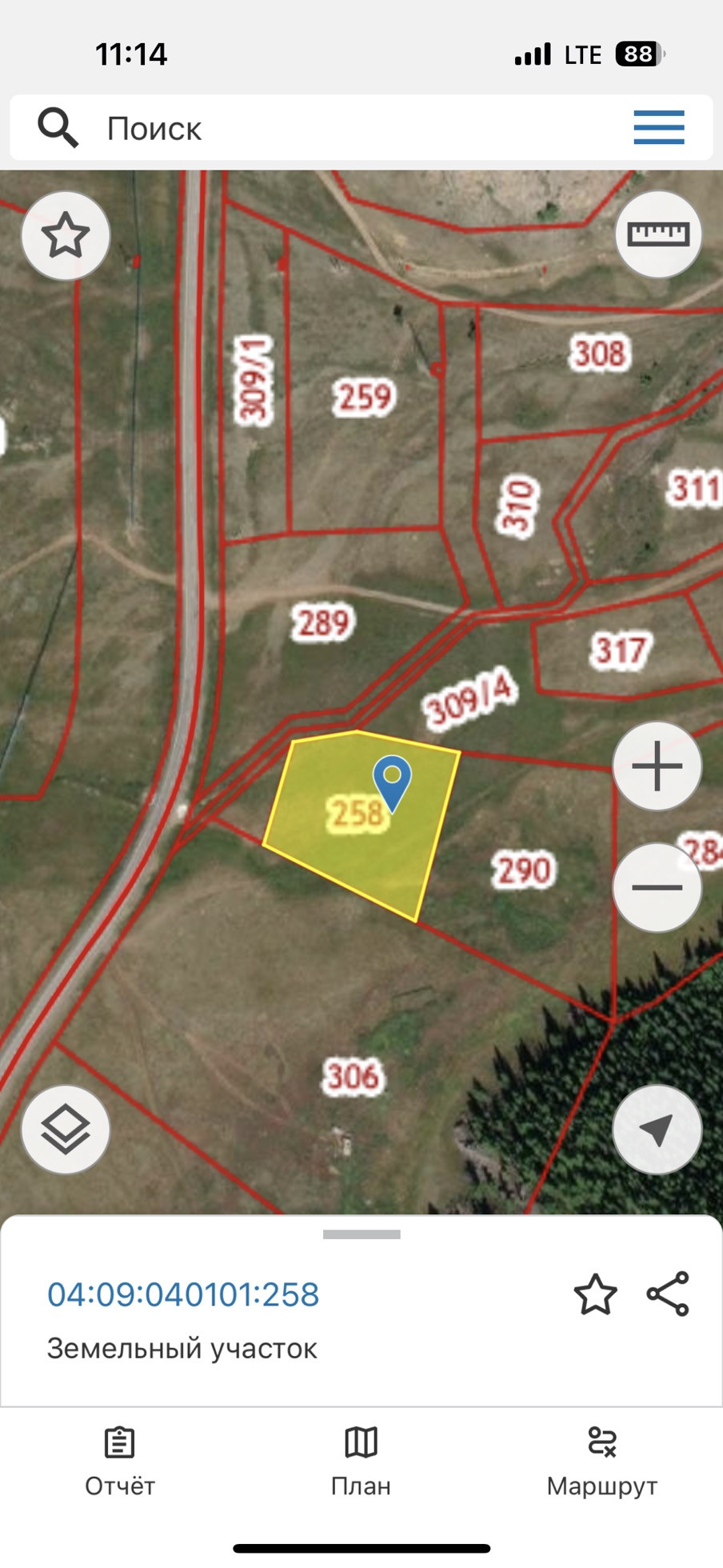The height and width of the screenshot is (1568, 723).
Task: Zoom in with the plus button
Action: tap(657, 766)
